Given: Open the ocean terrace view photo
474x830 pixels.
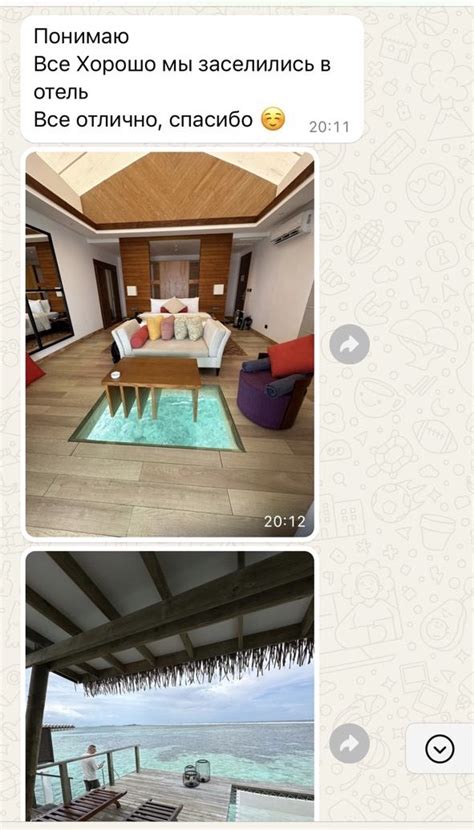Looking at the screenshot, I should [x=169, y=686].
